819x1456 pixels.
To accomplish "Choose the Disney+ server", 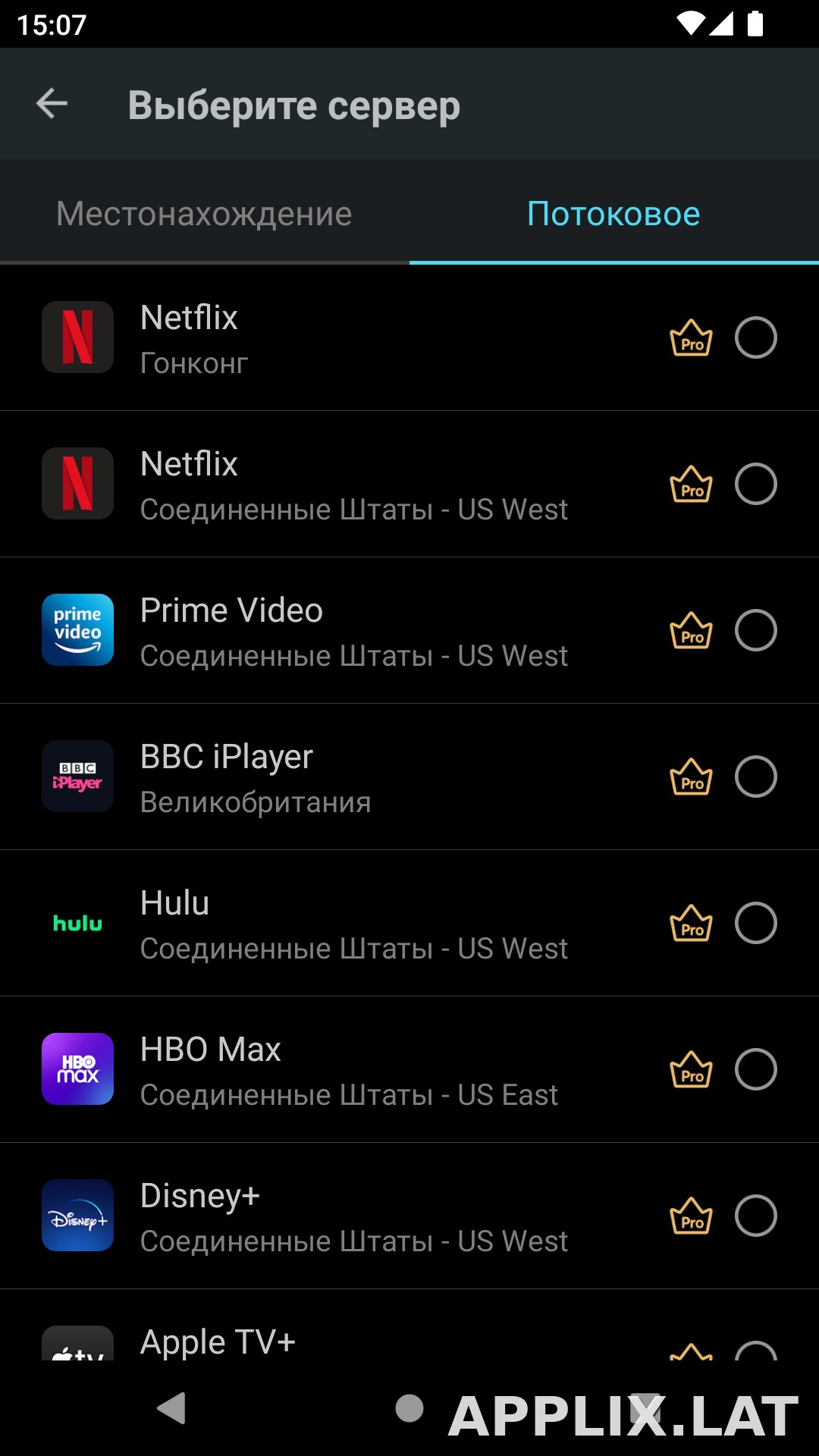I will (409, 1216).
